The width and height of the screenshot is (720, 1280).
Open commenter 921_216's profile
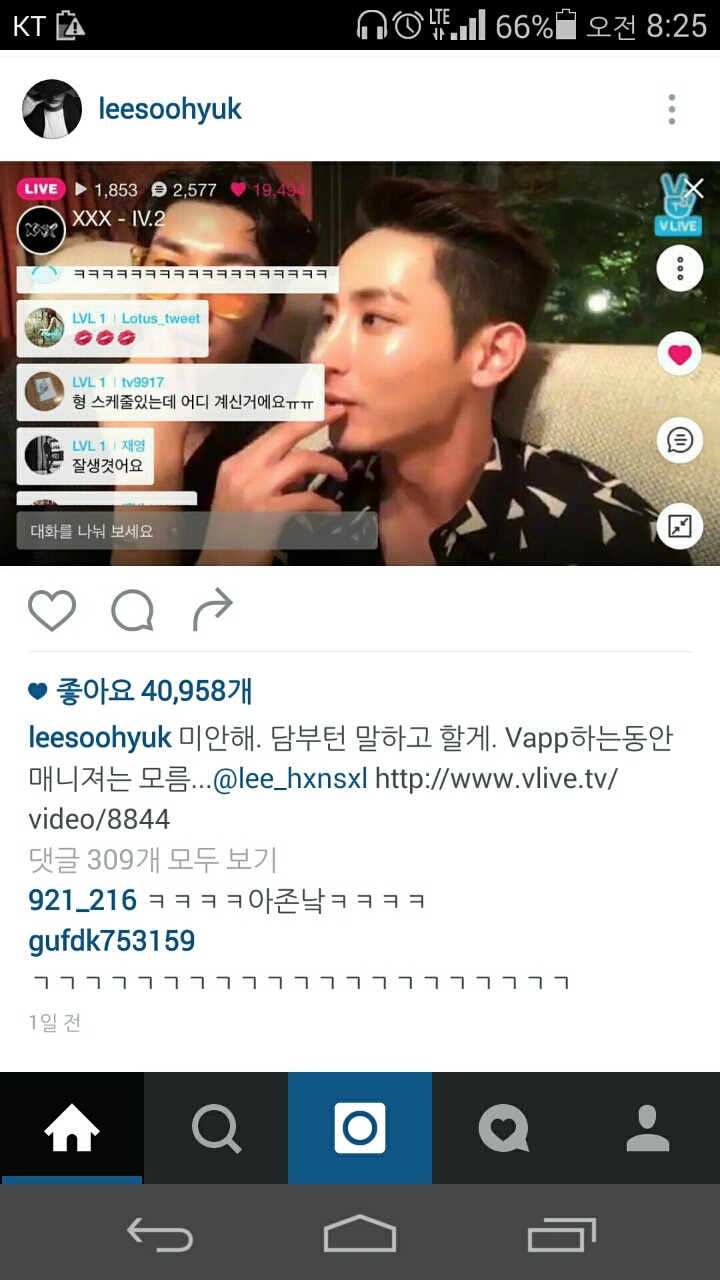tap(82, 900)
